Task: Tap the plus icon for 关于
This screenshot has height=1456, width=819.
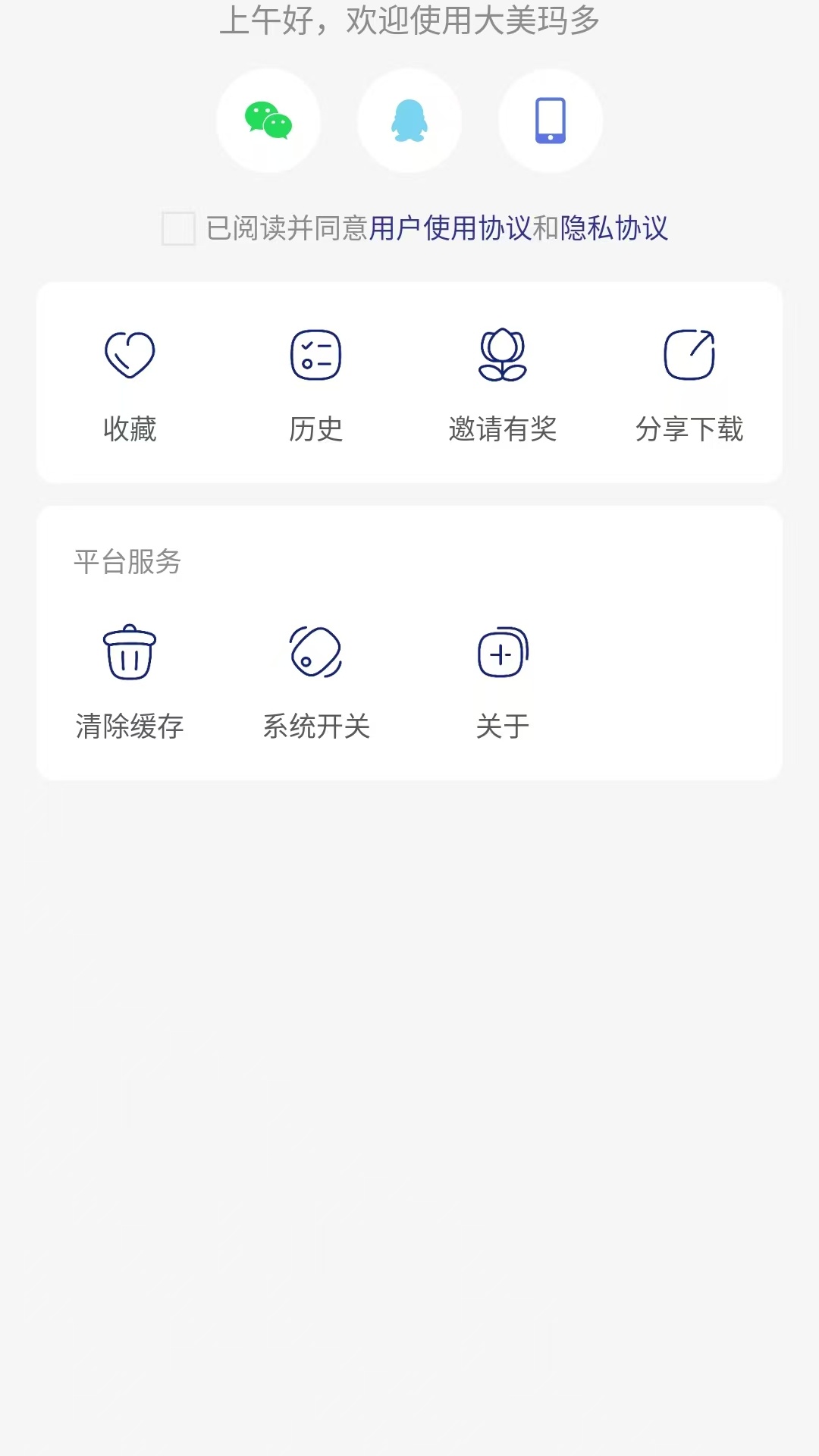Action: coord(502,651)
